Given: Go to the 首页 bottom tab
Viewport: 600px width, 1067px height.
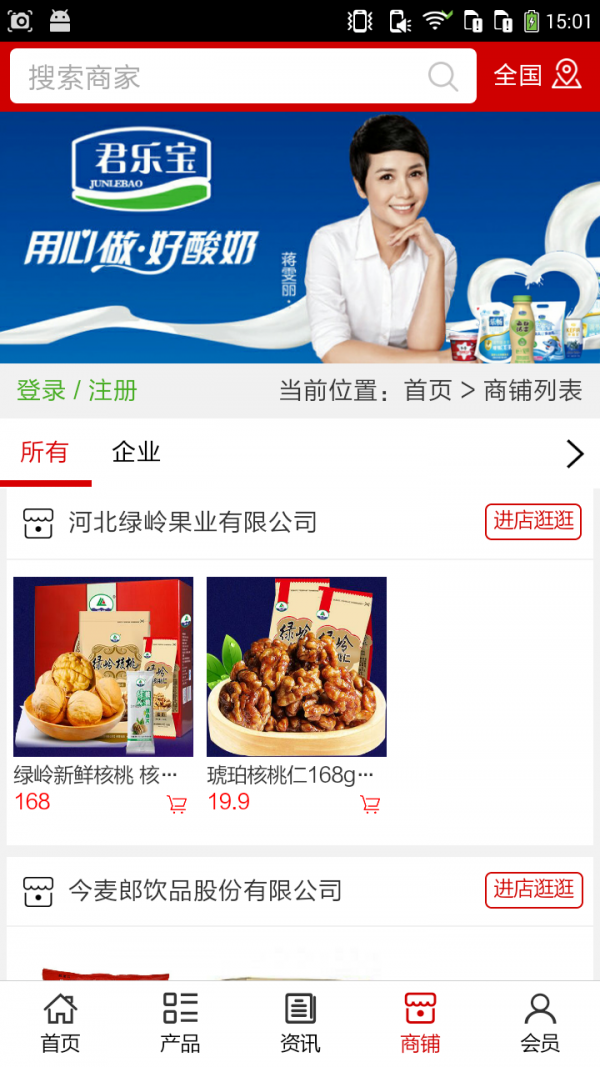Looking at the screenshot, I should (60, 1023).
